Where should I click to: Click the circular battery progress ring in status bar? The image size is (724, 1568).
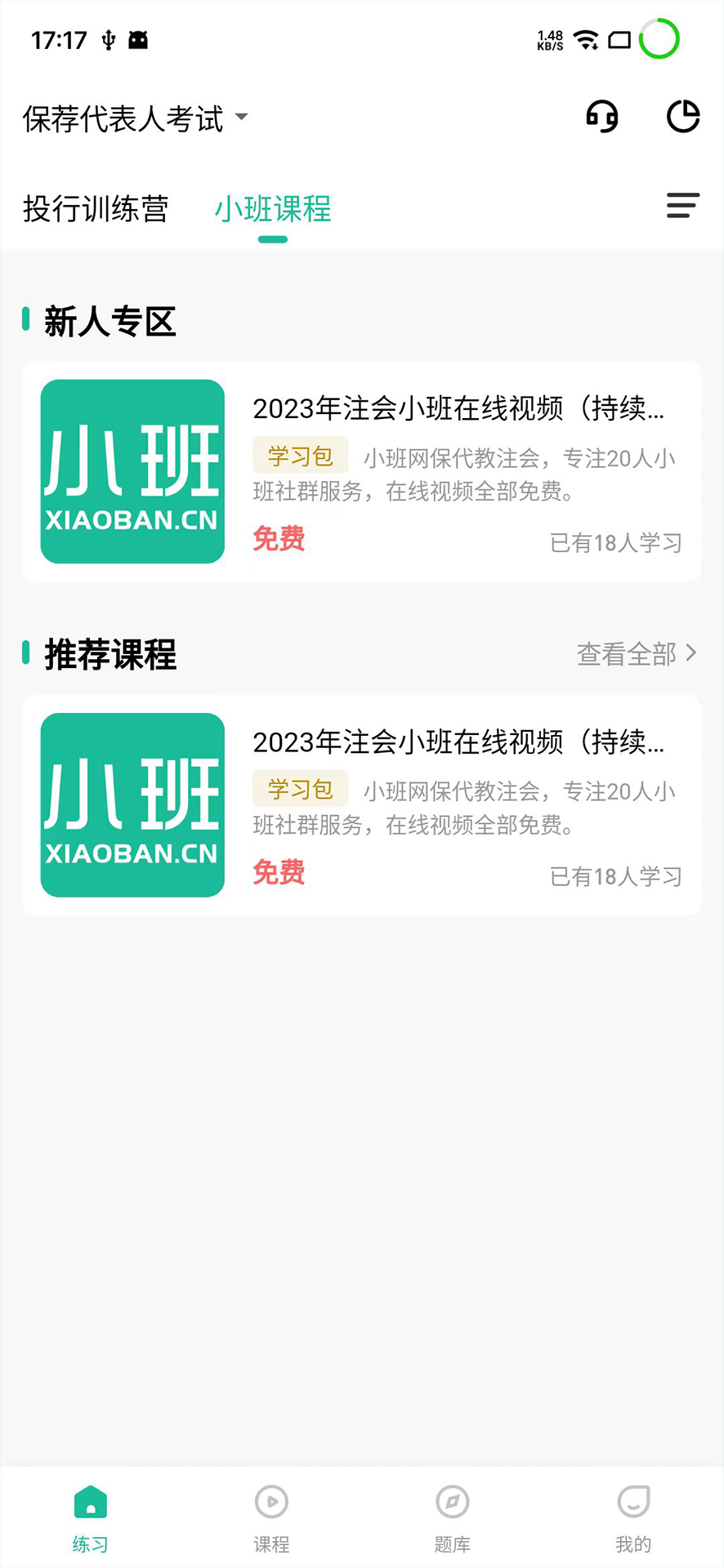659,38
